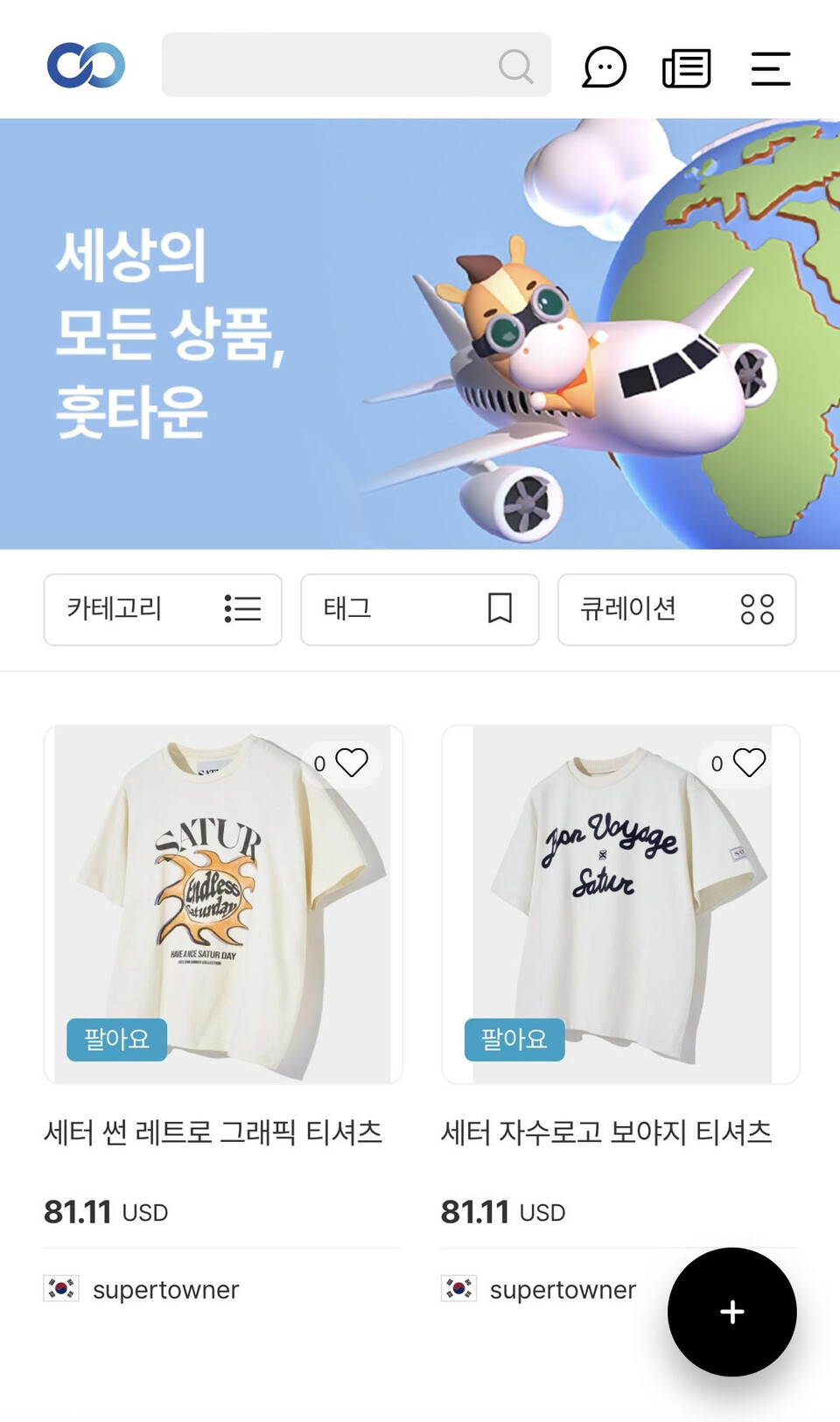The image size is (840, 1422).
Task: Click the 팔아요 badge on the right shirt
Action: pos(514,1040)
